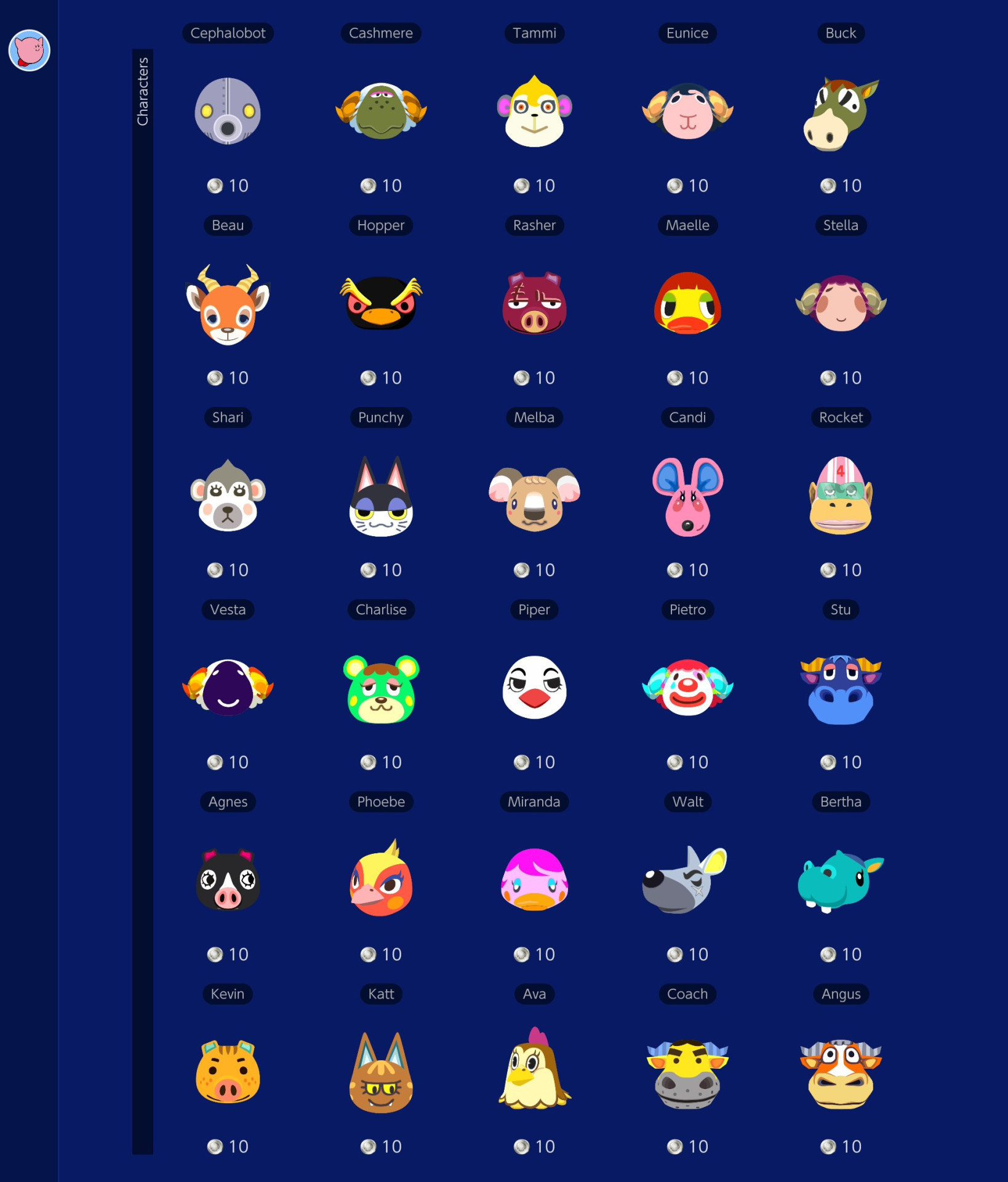The width and height of the screenshot is (1008, 1182).
Task: Select the Rasher character
Action: point(534,304)
